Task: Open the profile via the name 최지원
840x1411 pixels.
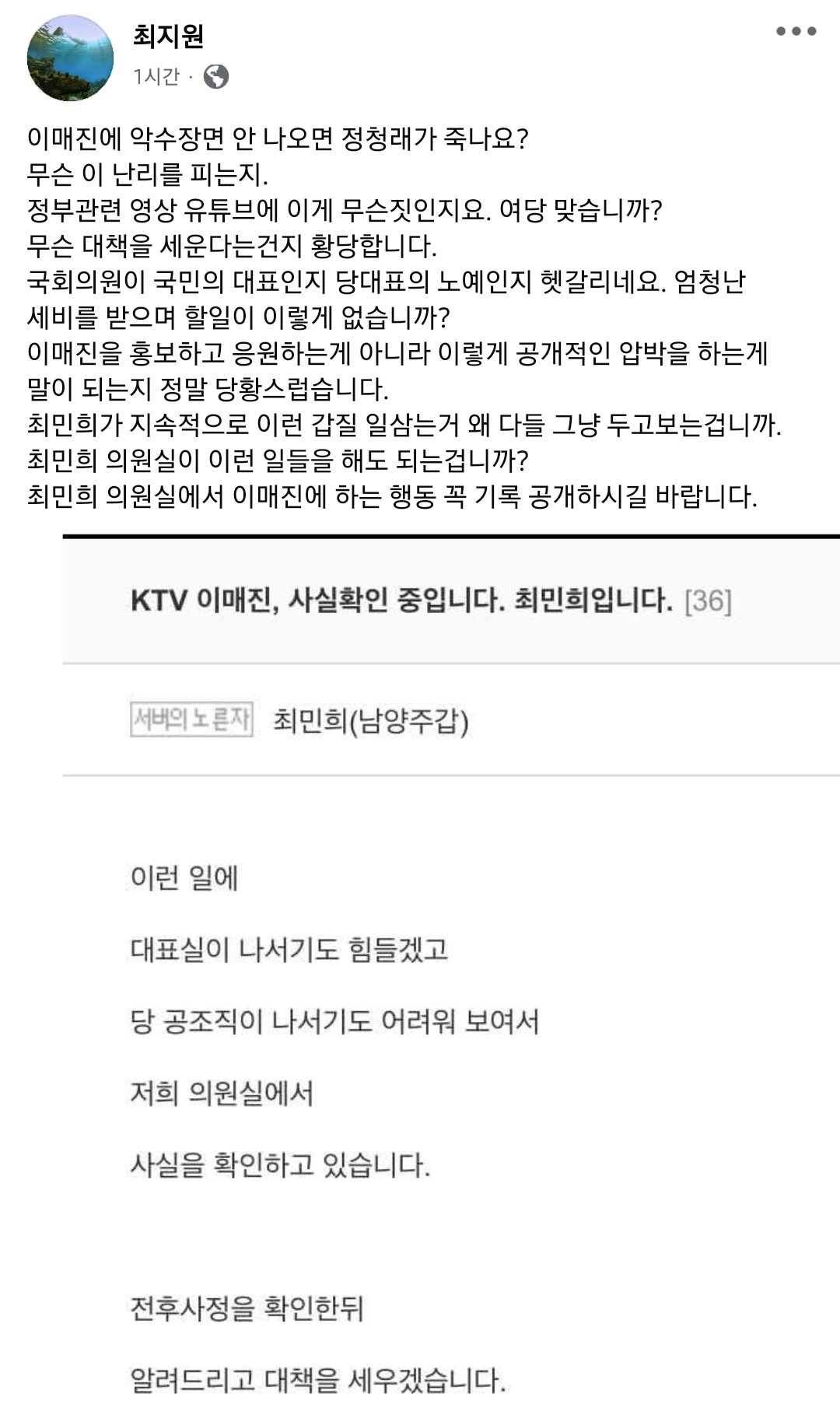Action: tap(168, 36)
